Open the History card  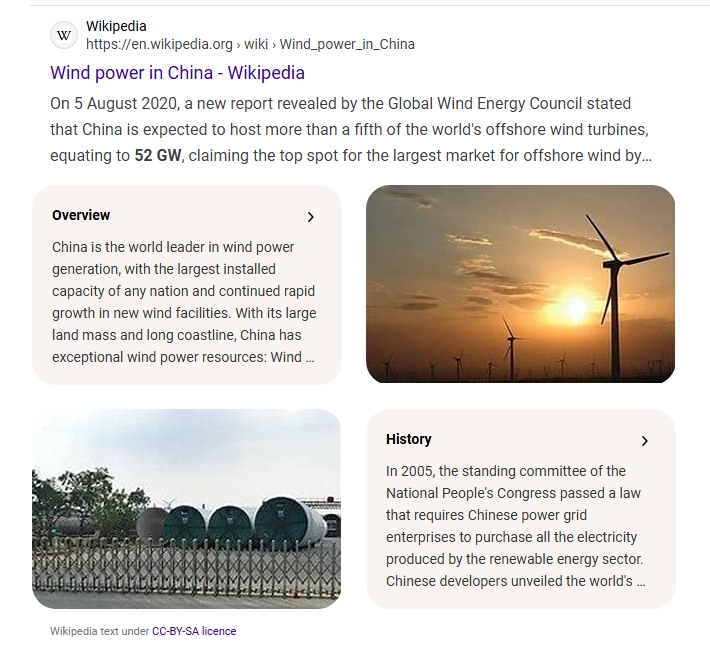coord(520,508)
